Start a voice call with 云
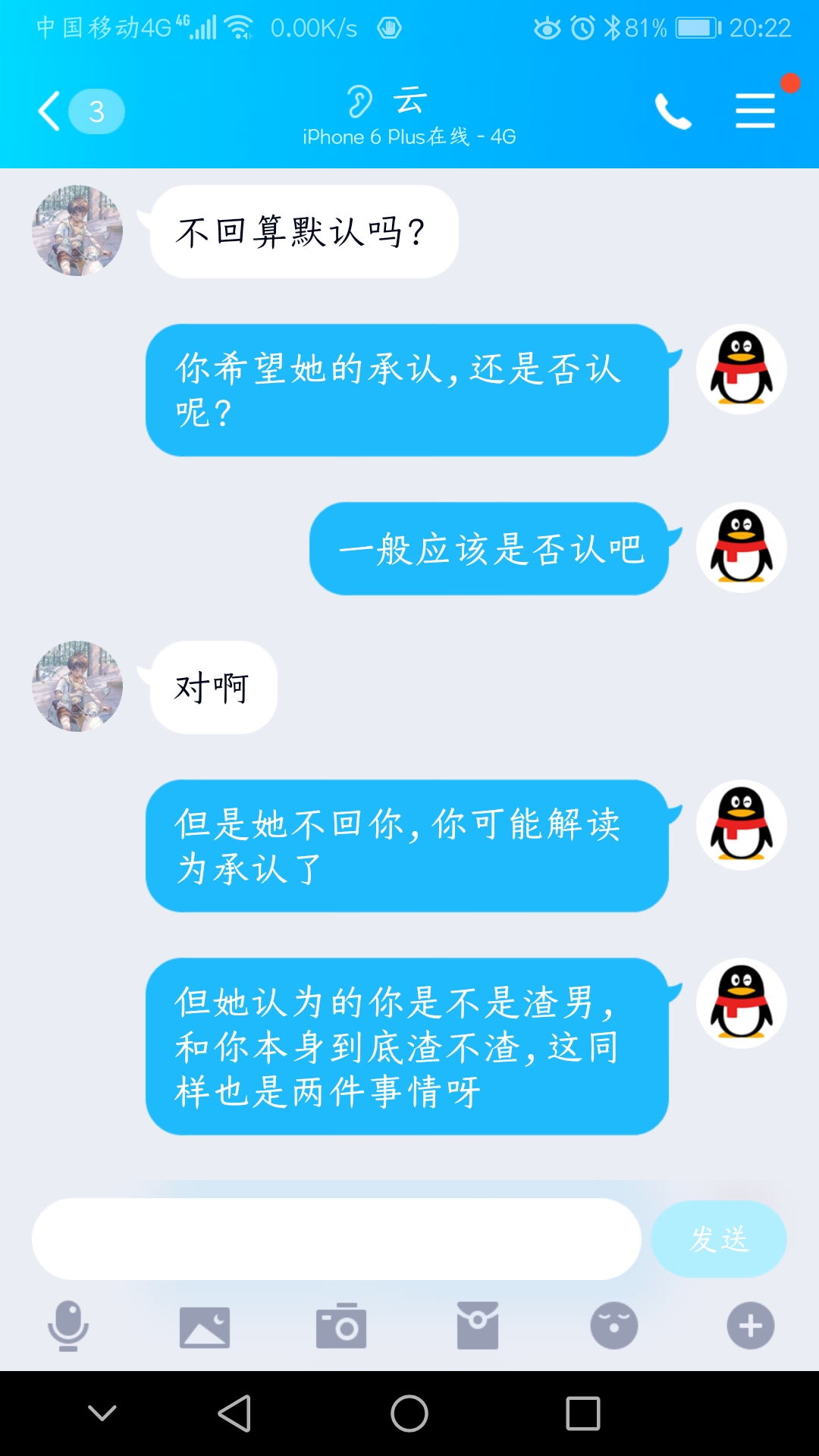This screenshot has width=819, height=1456. (673, 111)
